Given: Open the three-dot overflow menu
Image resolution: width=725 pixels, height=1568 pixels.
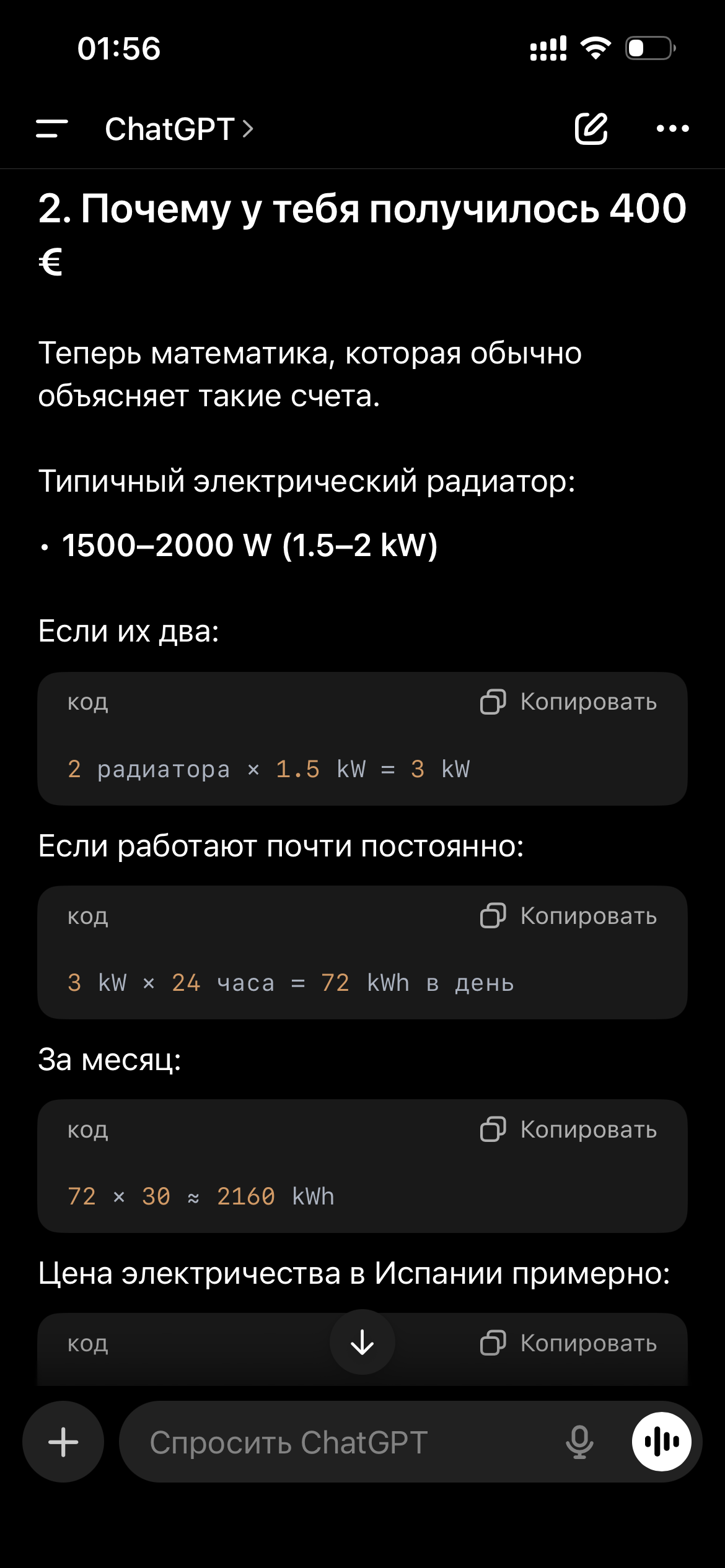Looking at the screenshot, I should [672, 129].
